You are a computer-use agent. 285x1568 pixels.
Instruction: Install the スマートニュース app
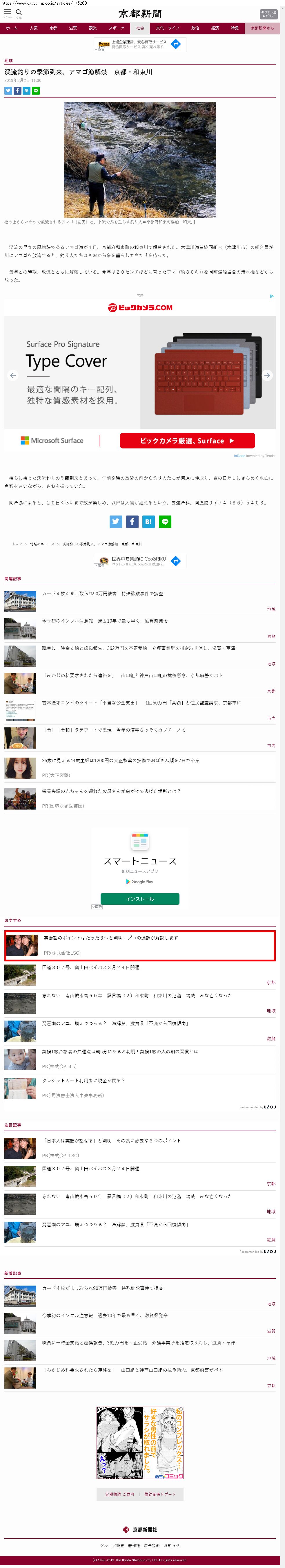click(x=140, y=898)
